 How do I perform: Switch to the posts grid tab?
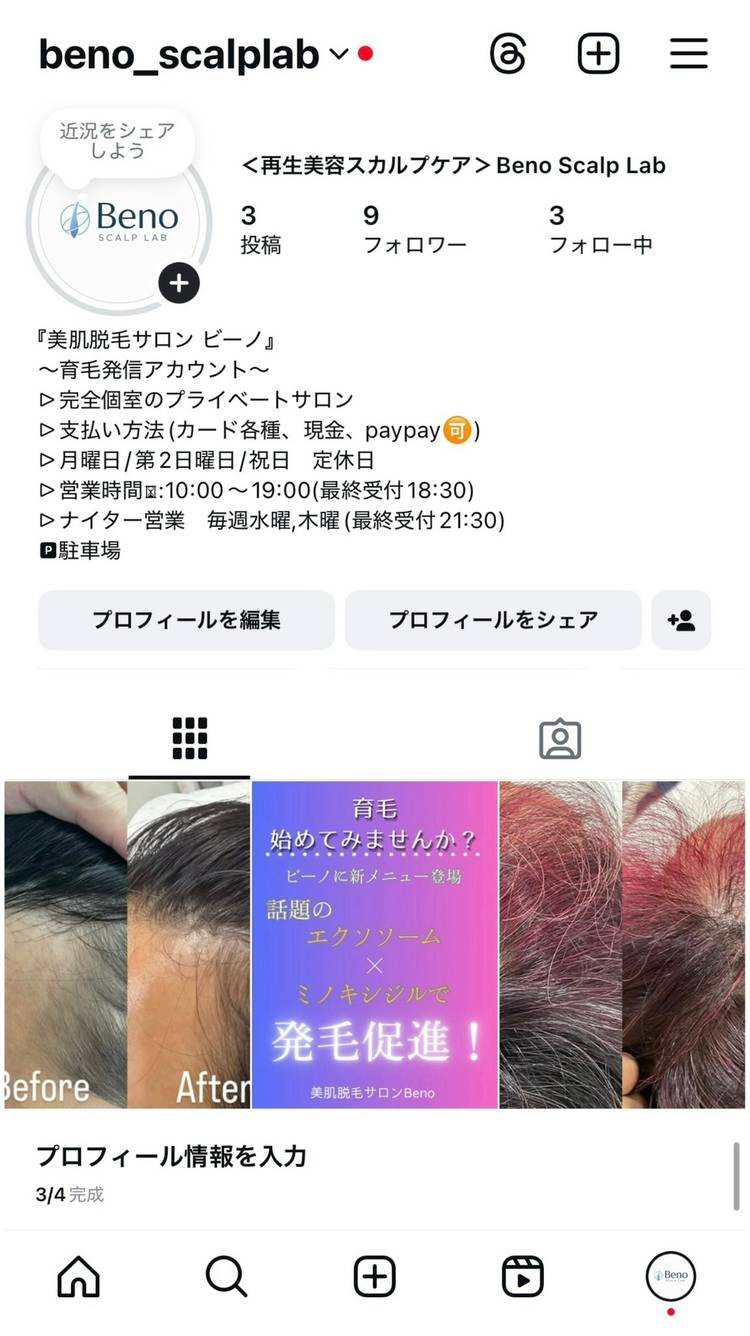tap(189, 739)
